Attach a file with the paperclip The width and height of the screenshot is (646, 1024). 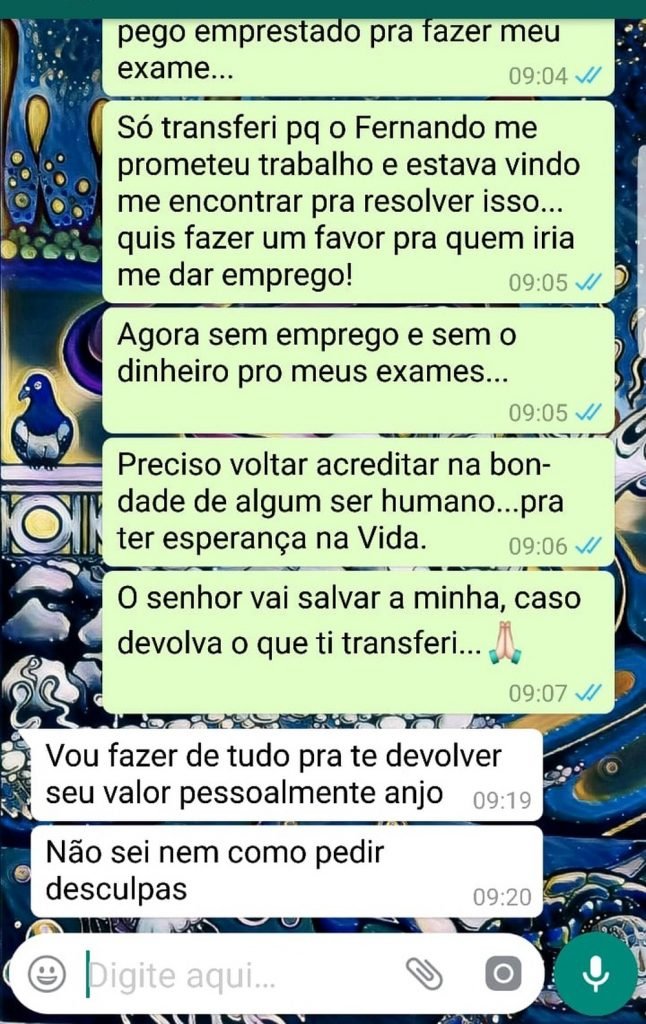tap(425, 973)
